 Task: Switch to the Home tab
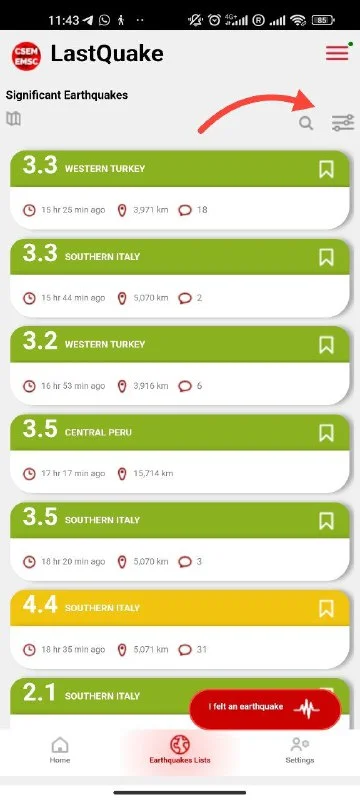[x=60, y=750]
